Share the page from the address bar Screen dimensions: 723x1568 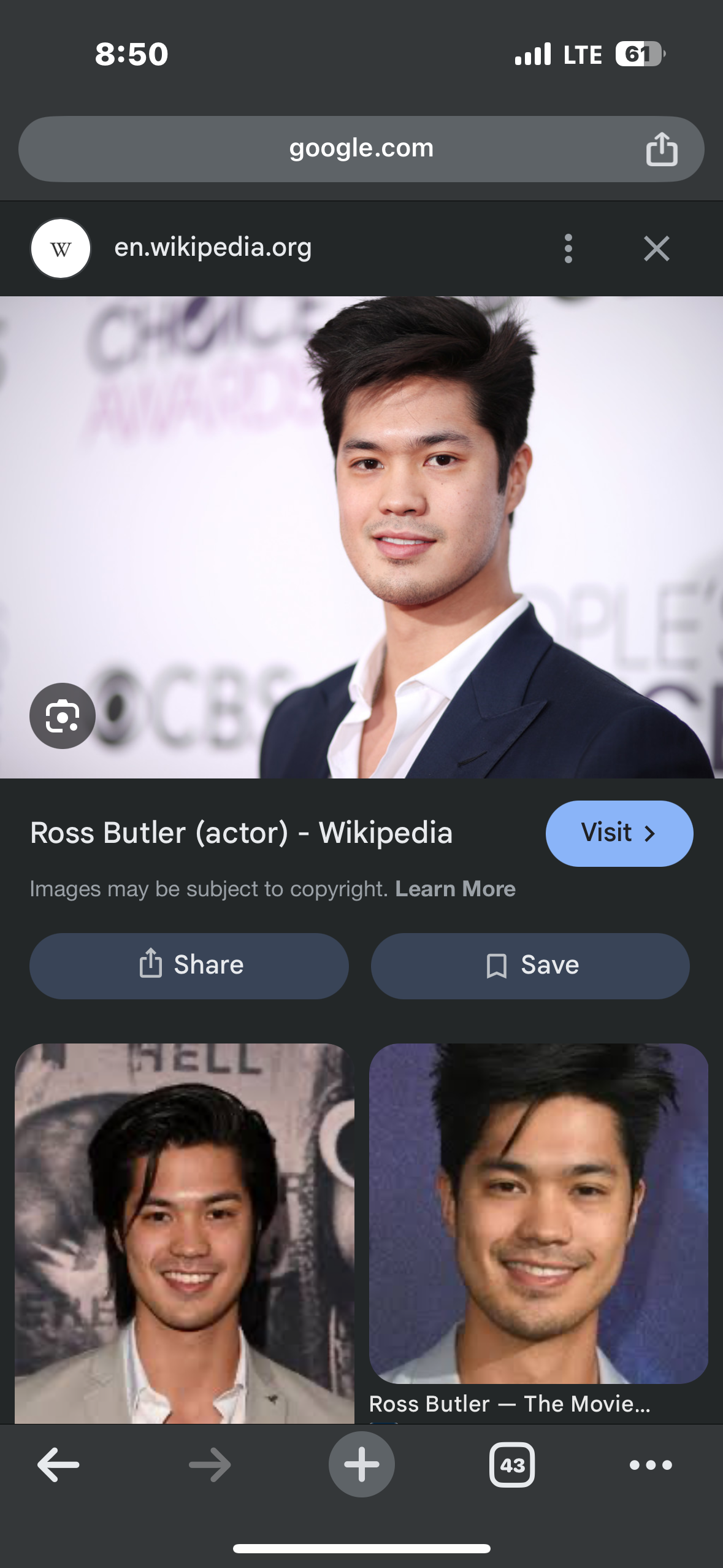coord(661,149)
